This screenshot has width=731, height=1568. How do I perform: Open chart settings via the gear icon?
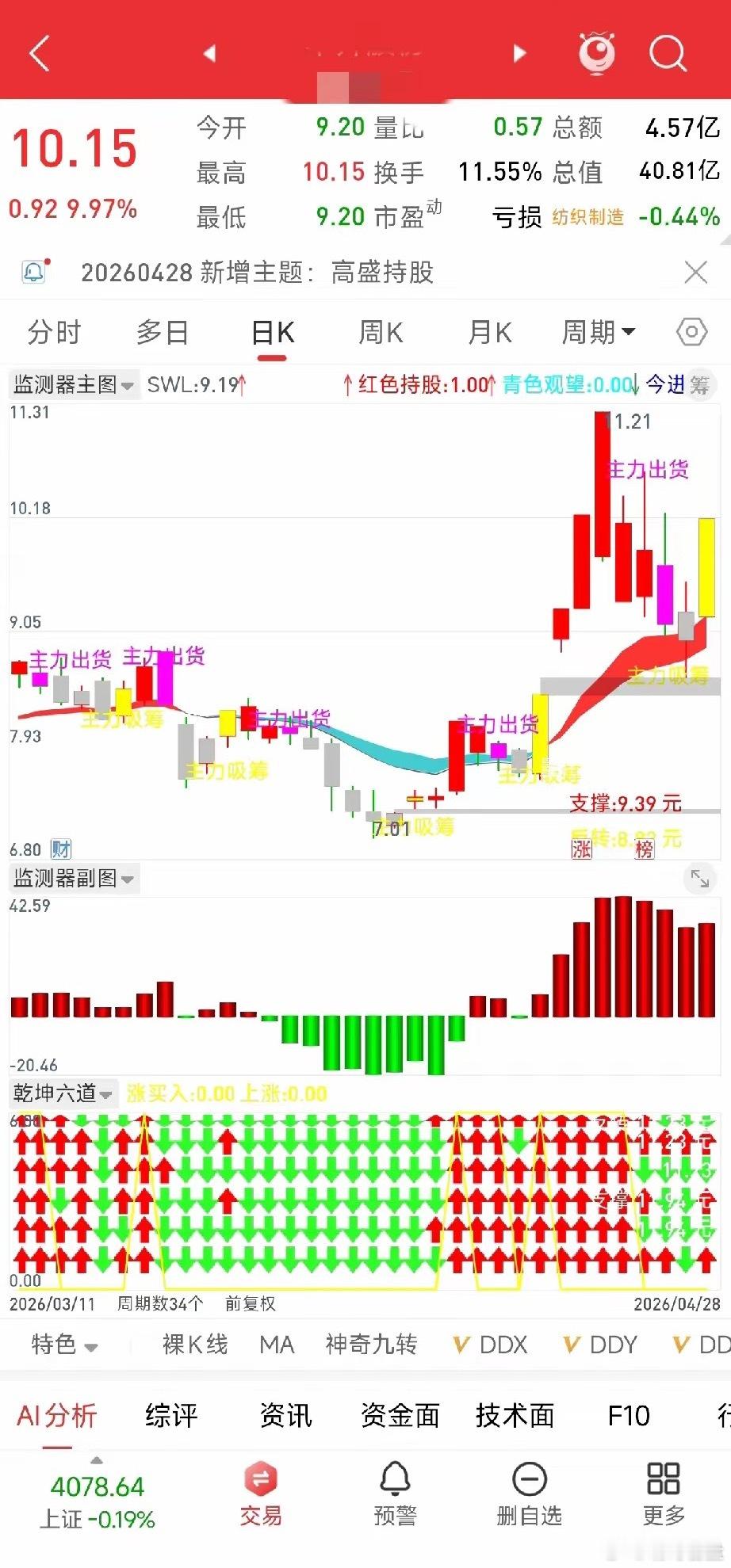point(692,333)
